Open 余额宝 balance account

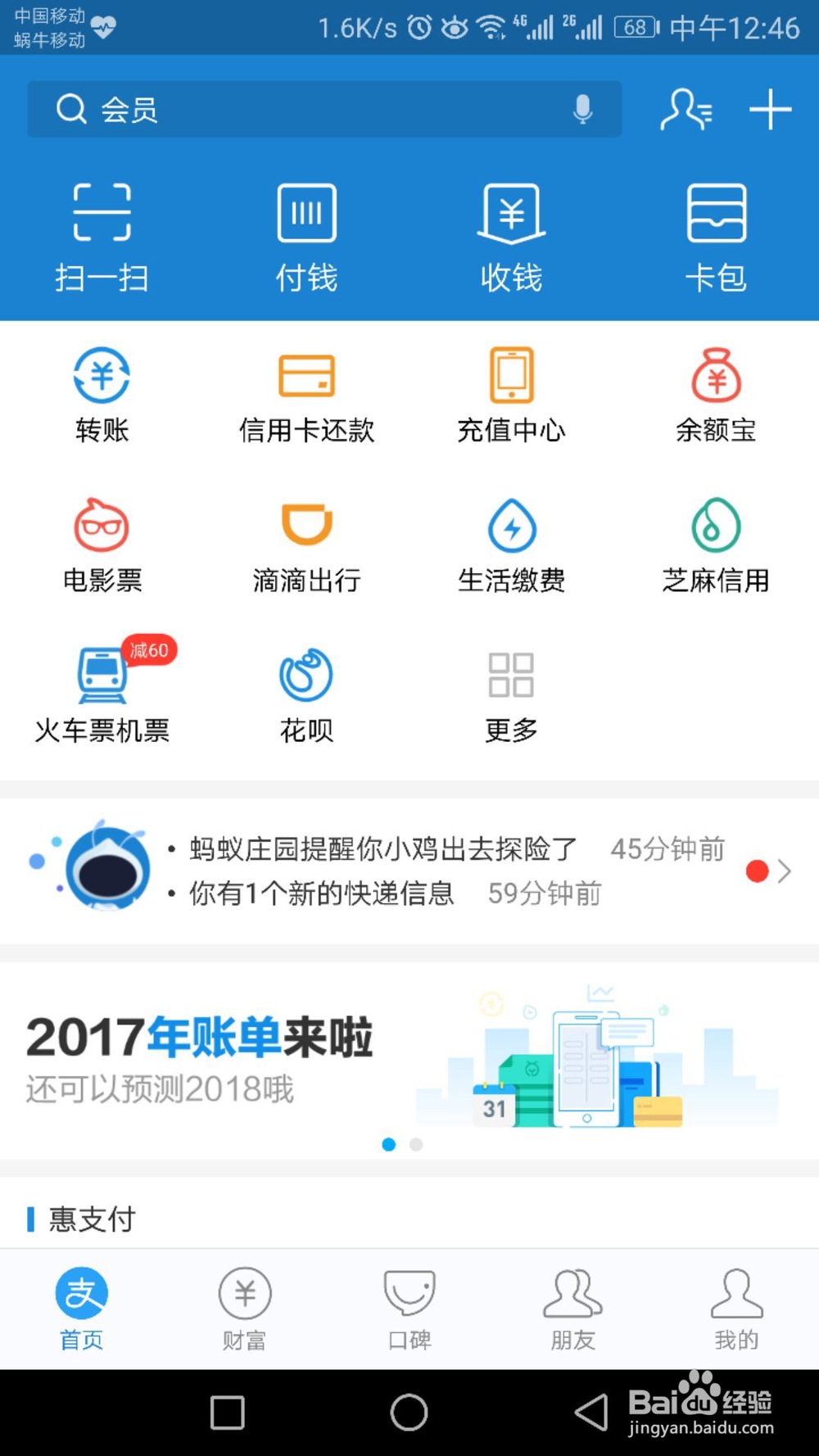717,391
